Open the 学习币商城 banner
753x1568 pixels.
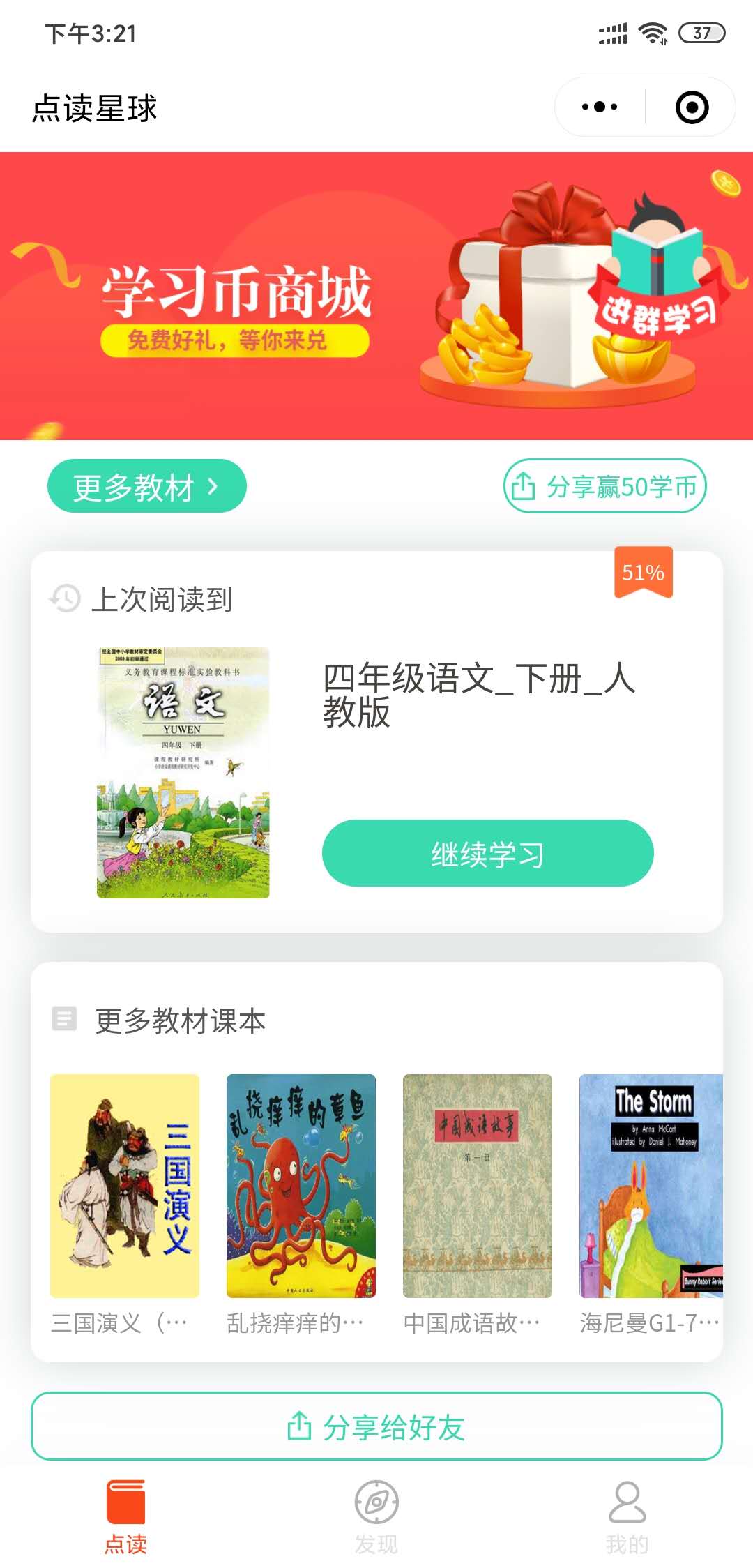pos(376,296)
